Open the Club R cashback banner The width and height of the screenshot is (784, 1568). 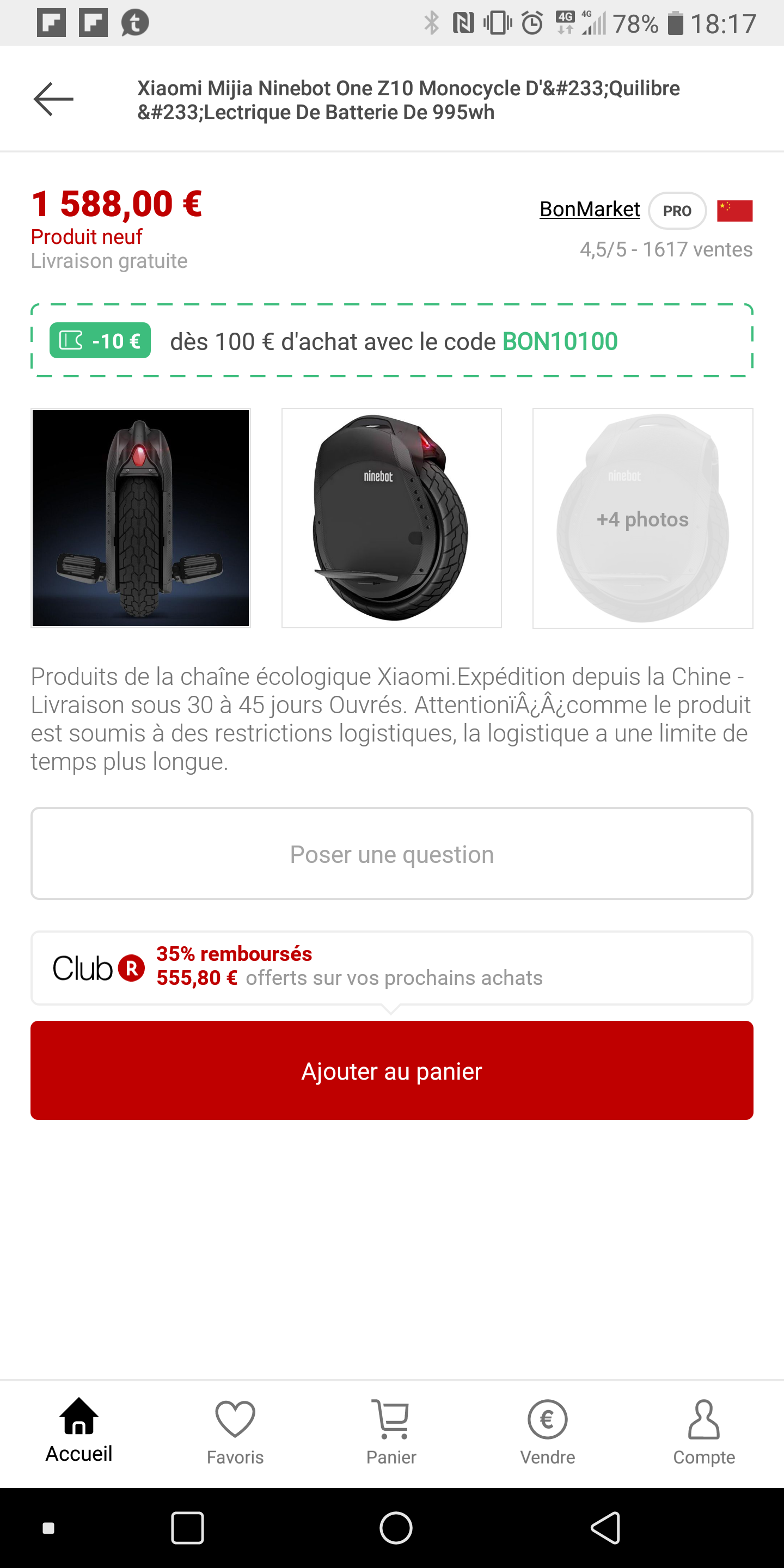(392, 968)
